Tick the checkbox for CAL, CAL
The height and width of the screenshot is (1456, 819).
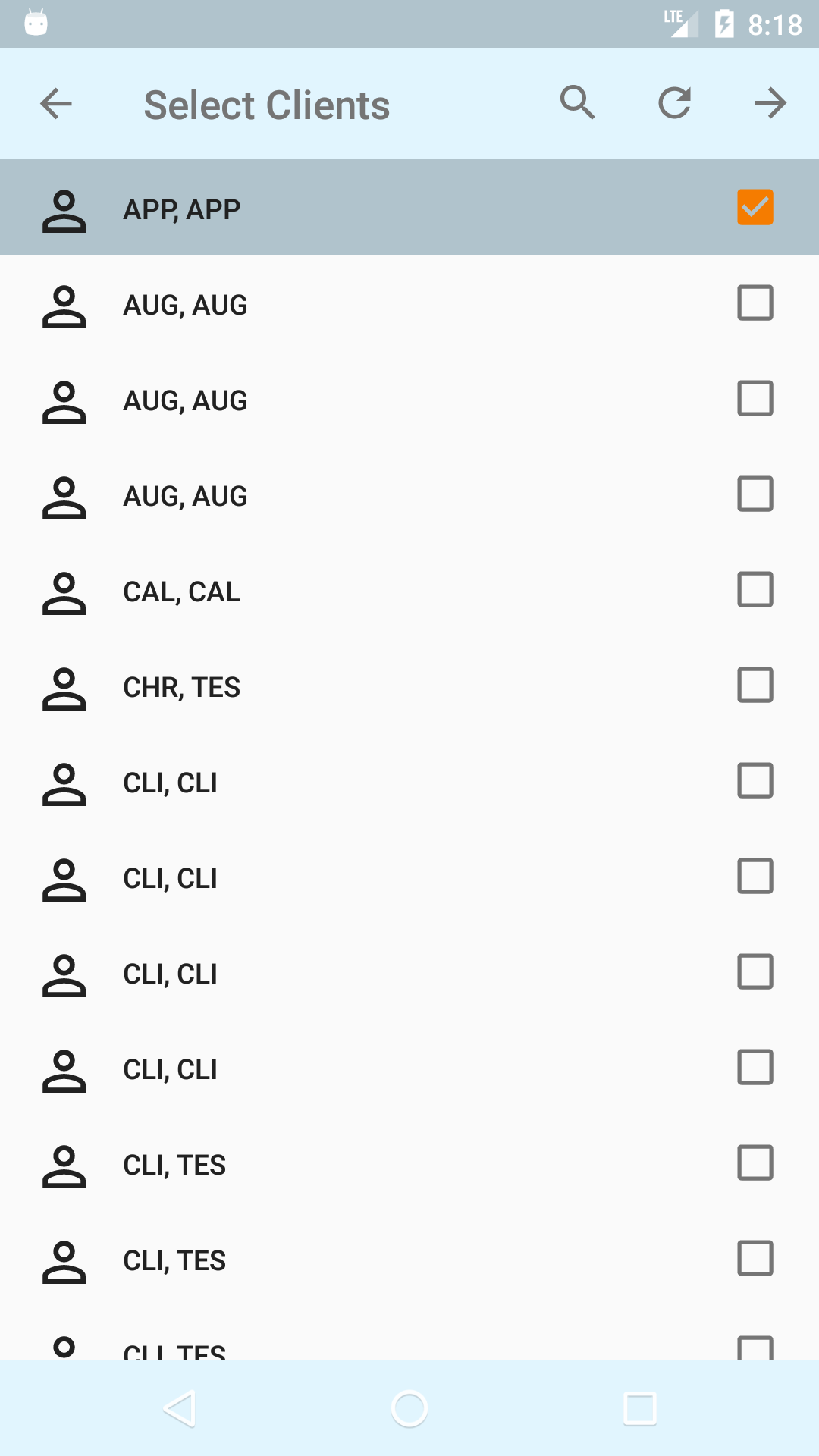tap(755, 590)
